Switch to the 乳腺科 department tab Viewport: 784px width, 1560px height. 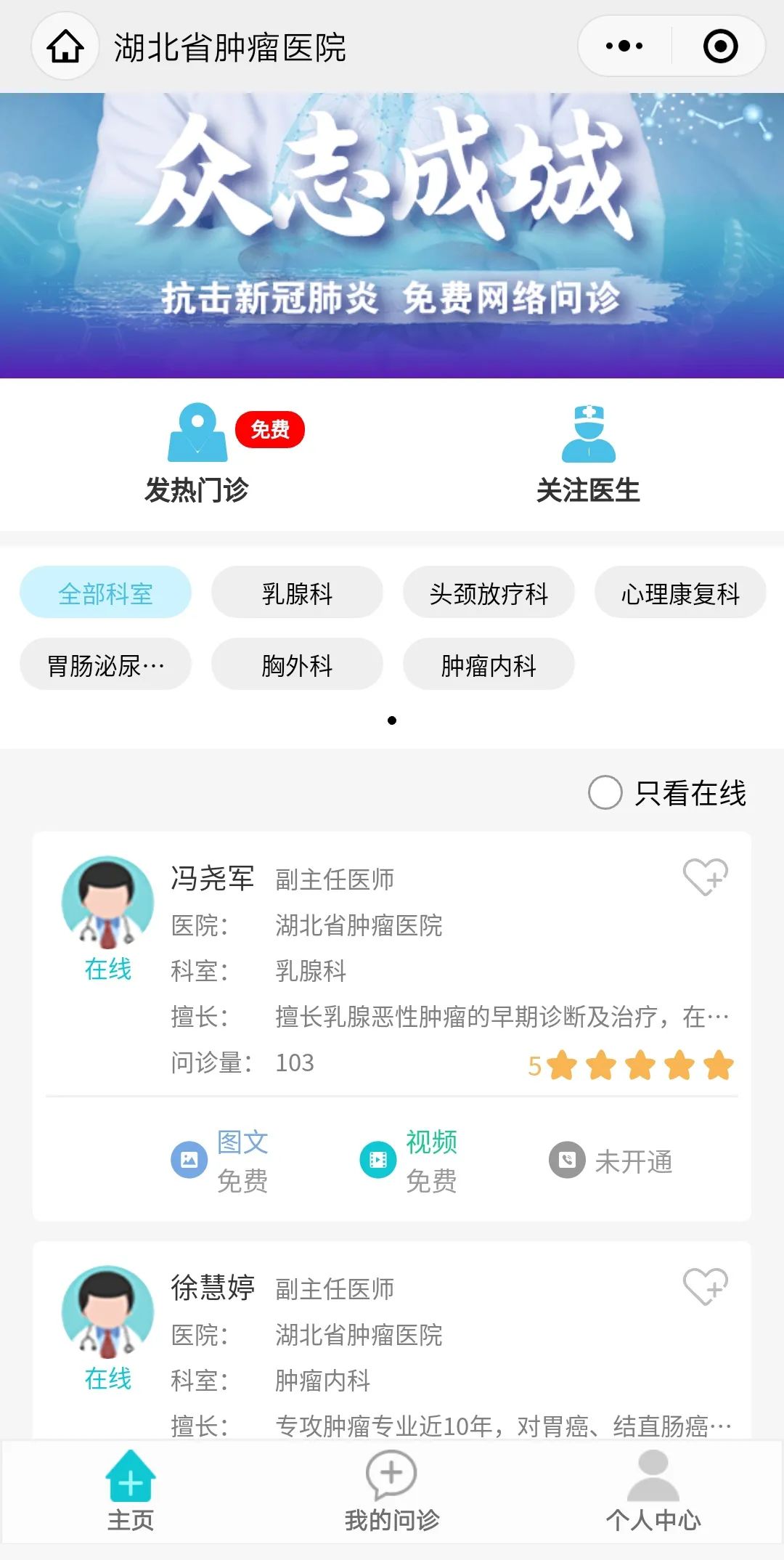296,593
